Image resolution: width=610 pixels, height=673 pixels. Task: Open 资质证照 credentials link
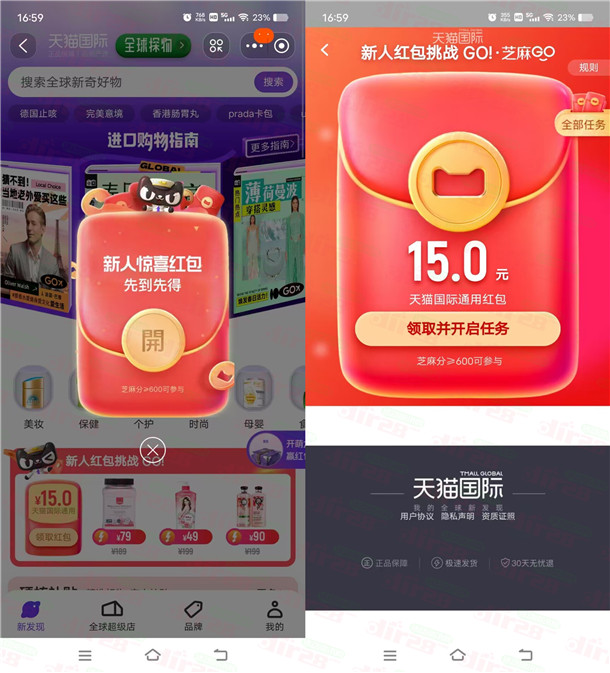coord(497,516)
